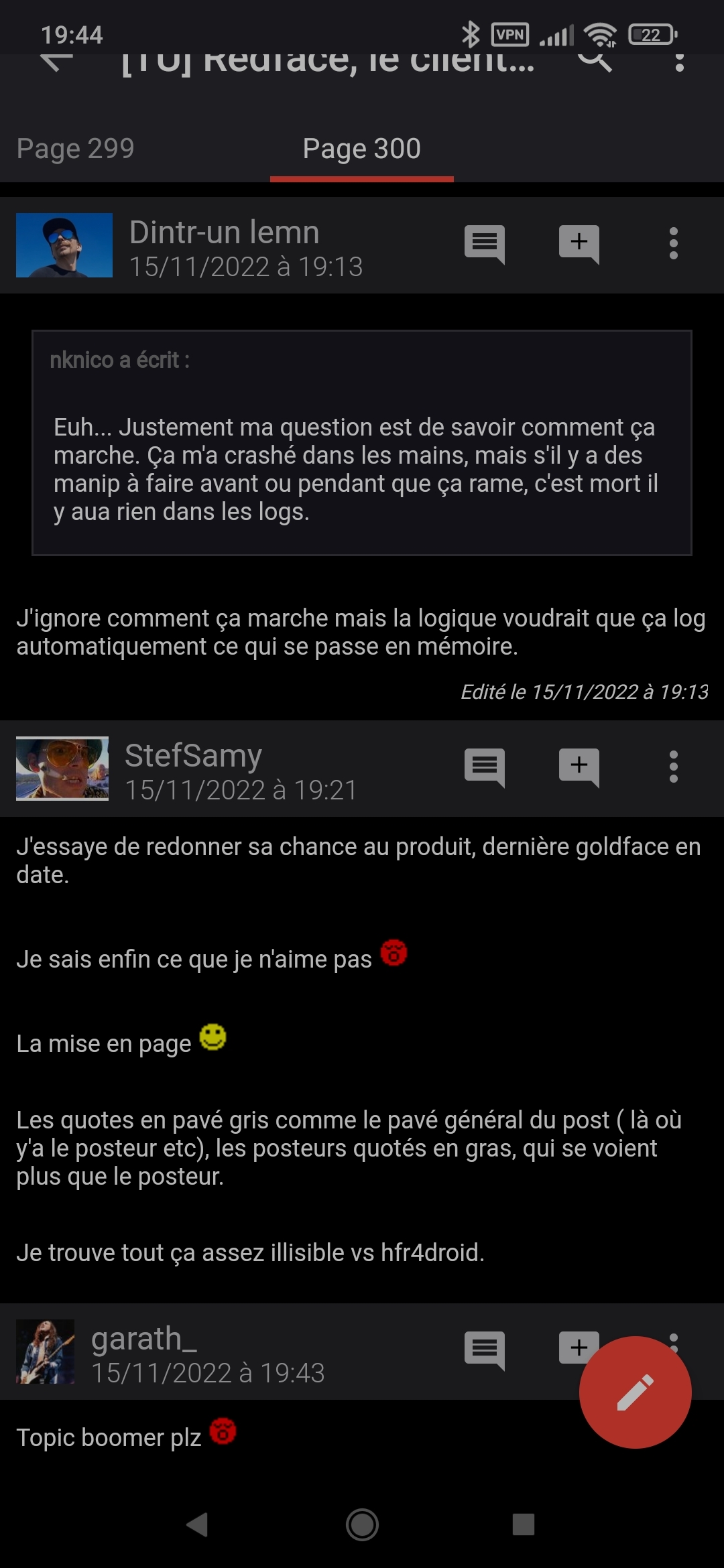
Task: Open the topic overflow menu
Action: pos(679,62)
